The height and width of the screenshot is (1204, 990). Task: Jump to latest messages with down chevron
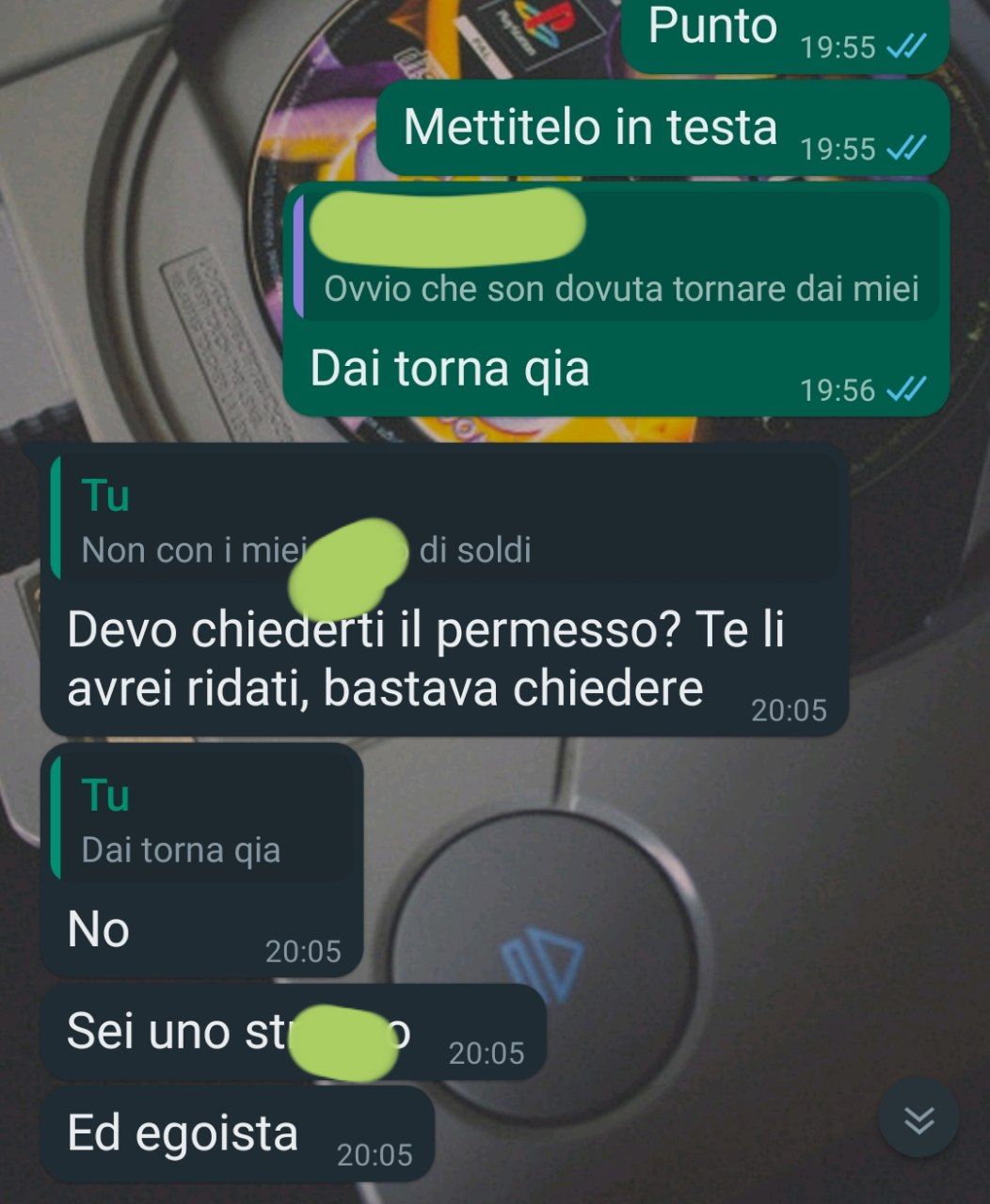click(x=918, y=1118)
